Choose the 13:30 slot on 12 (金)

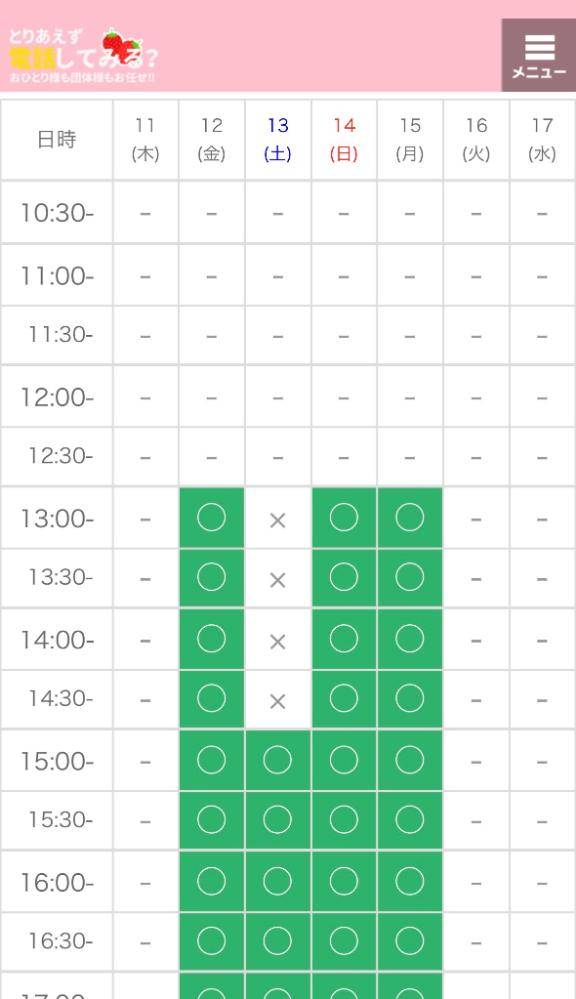[212, 578]
